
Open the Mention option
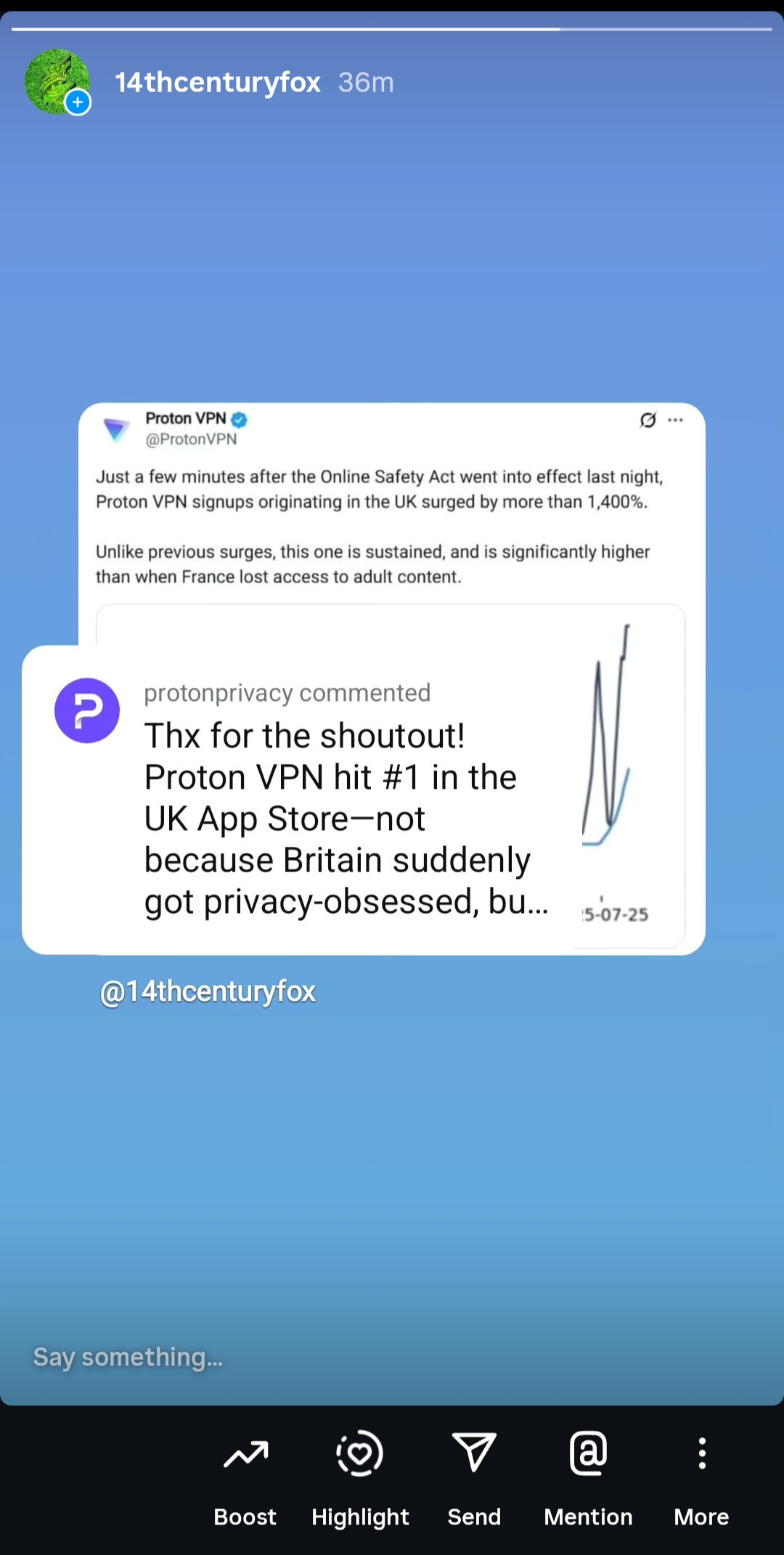(588, 1474)
